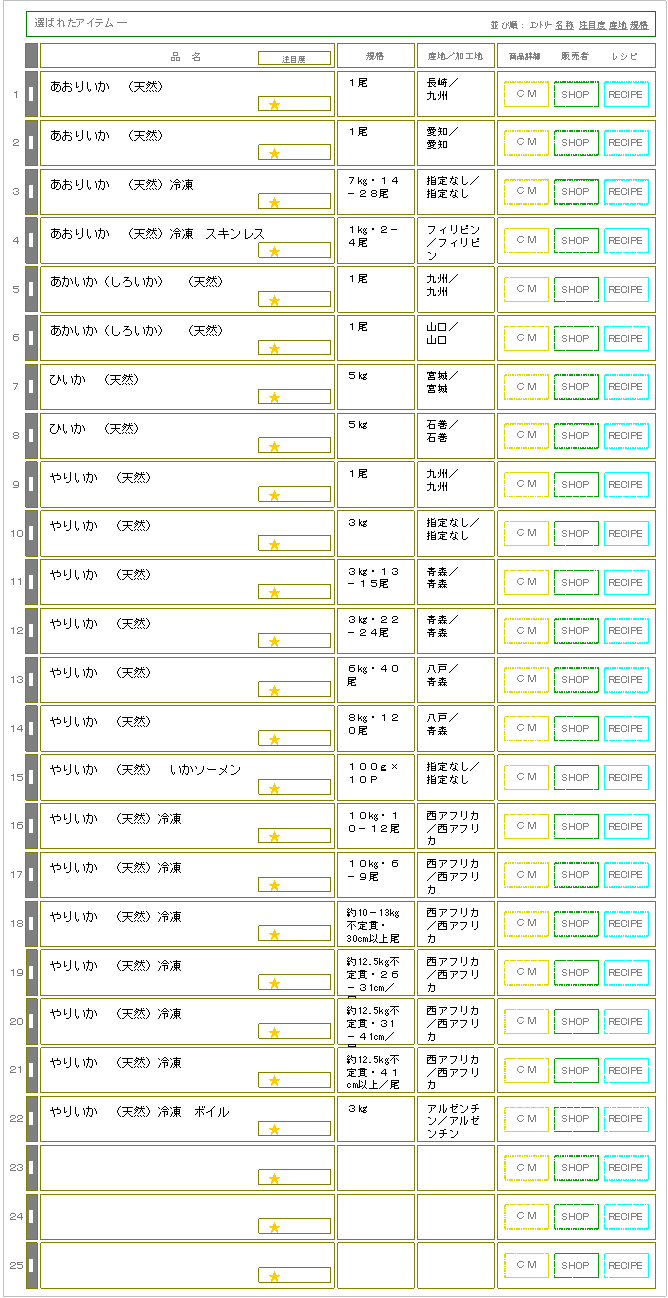This screenshot has width=668, height=1298.
Task: Open SHOP for row 7 ひいか from 宮城
Action: [x=576, y=387]
